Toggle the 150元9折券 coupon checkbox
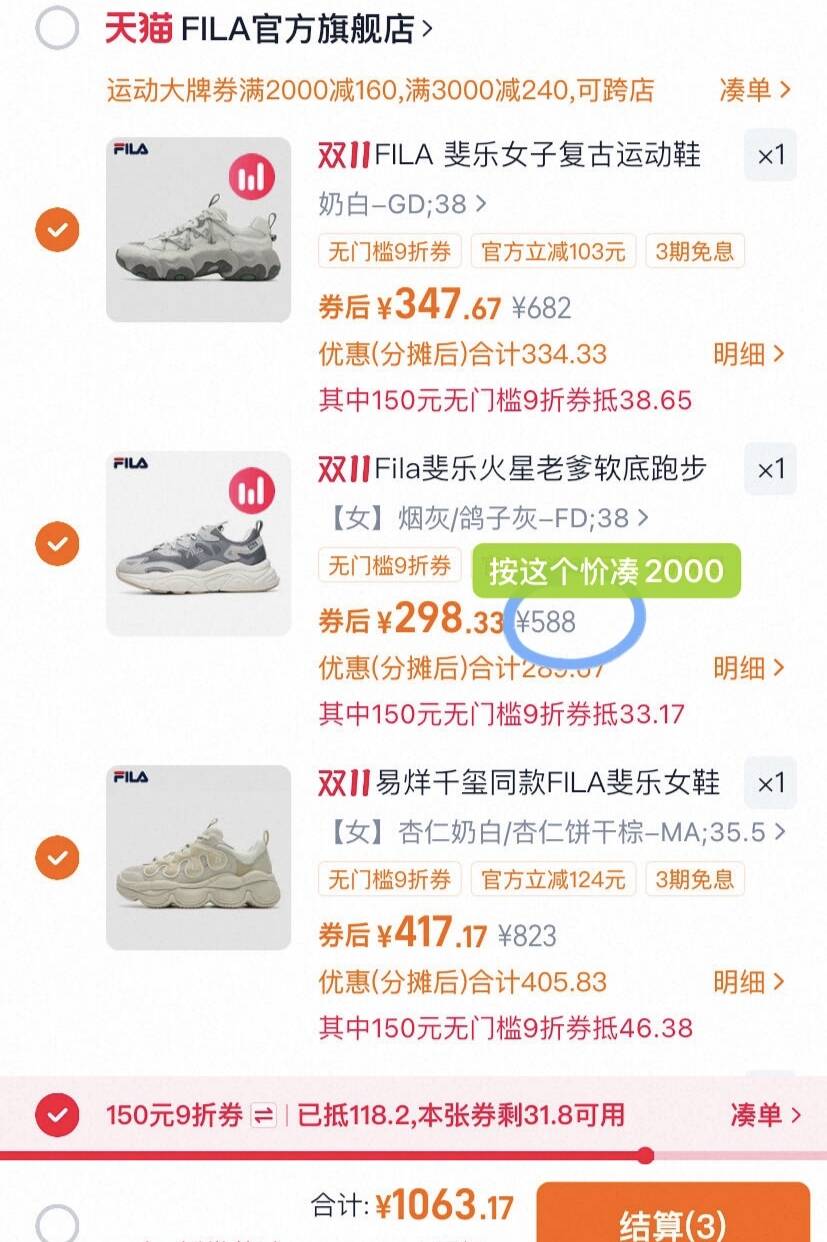Viewport: 827px width, 1242px height. [x=57, y=1115]
